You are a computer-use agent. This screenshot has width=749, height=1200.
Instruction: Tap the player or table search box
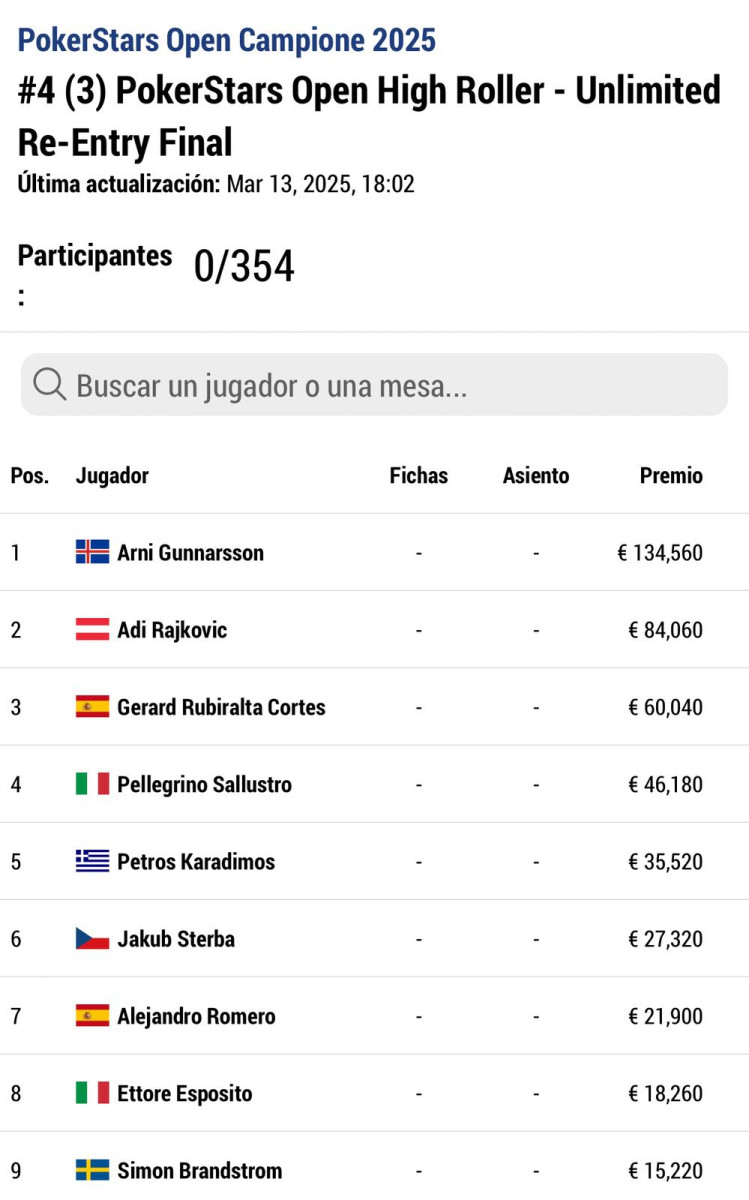coord(374,385)
